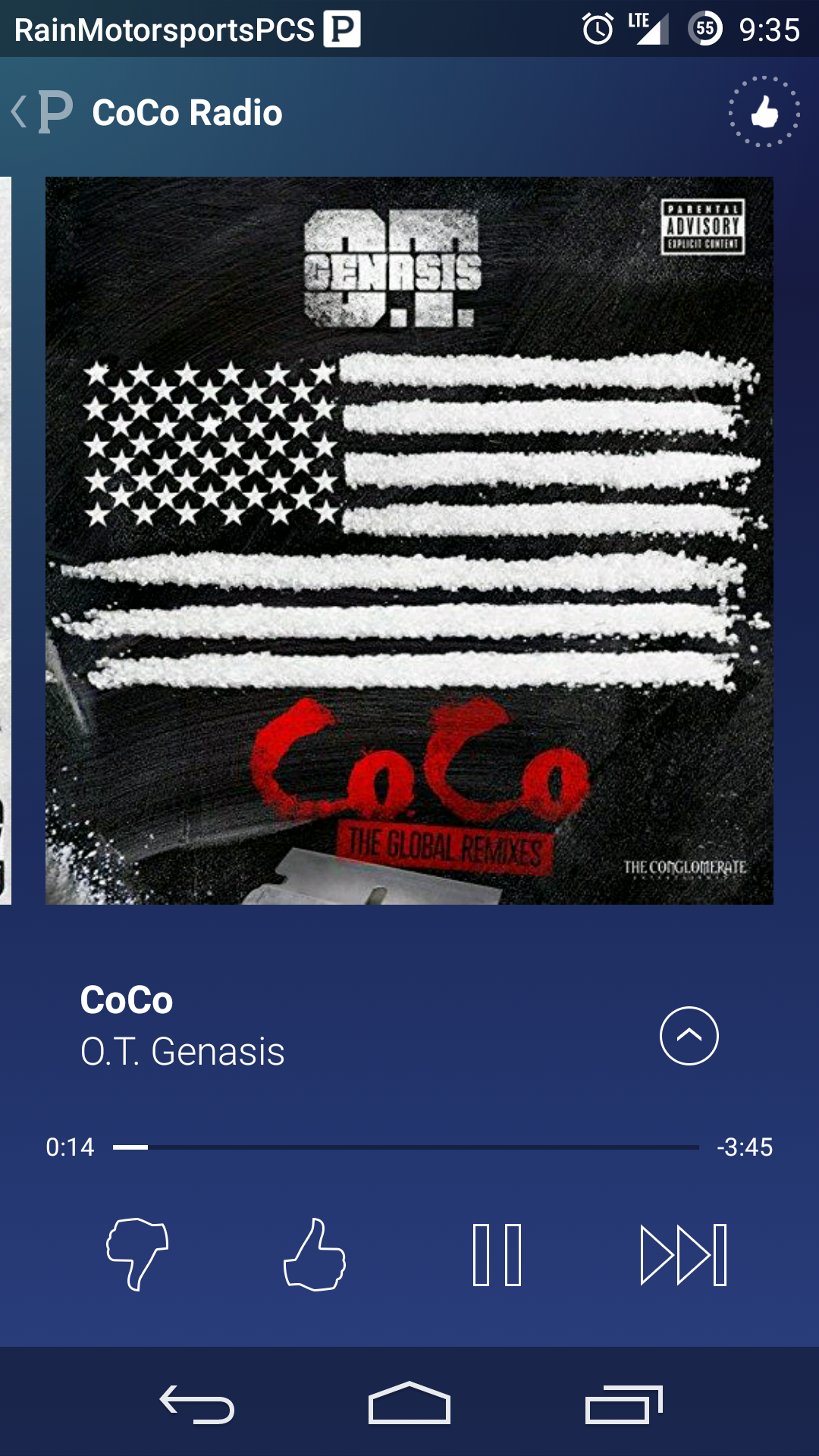Pause the current track
The width and height of the screenshot is (819, 1456).
pyautogui.click(x=497, y=1254)
